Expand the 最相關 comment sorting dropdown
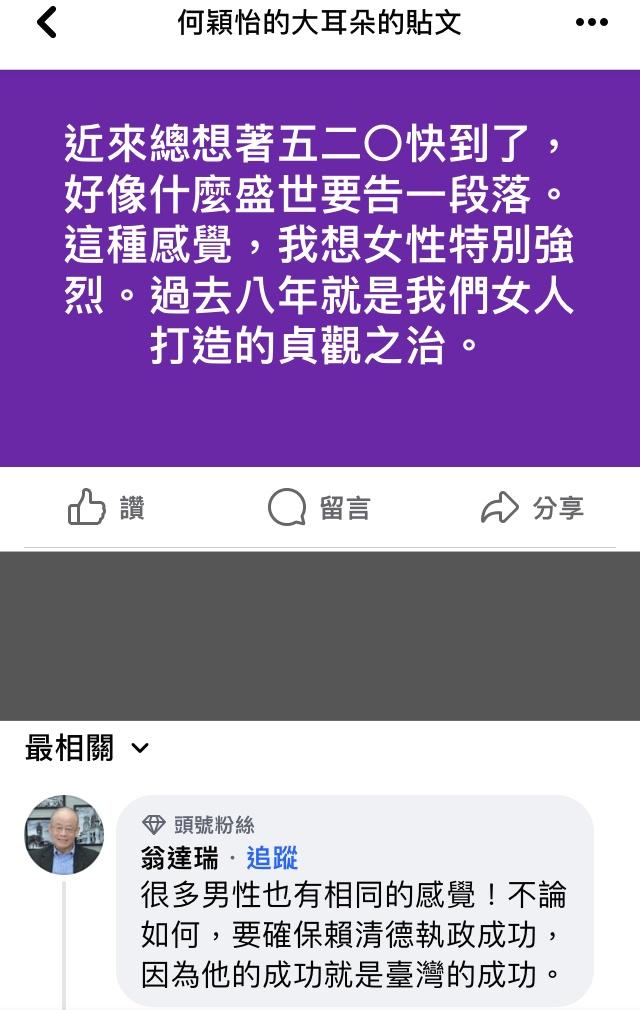Image resolution: width=640 pixels, height=1010 pixels. coord(87,748)
